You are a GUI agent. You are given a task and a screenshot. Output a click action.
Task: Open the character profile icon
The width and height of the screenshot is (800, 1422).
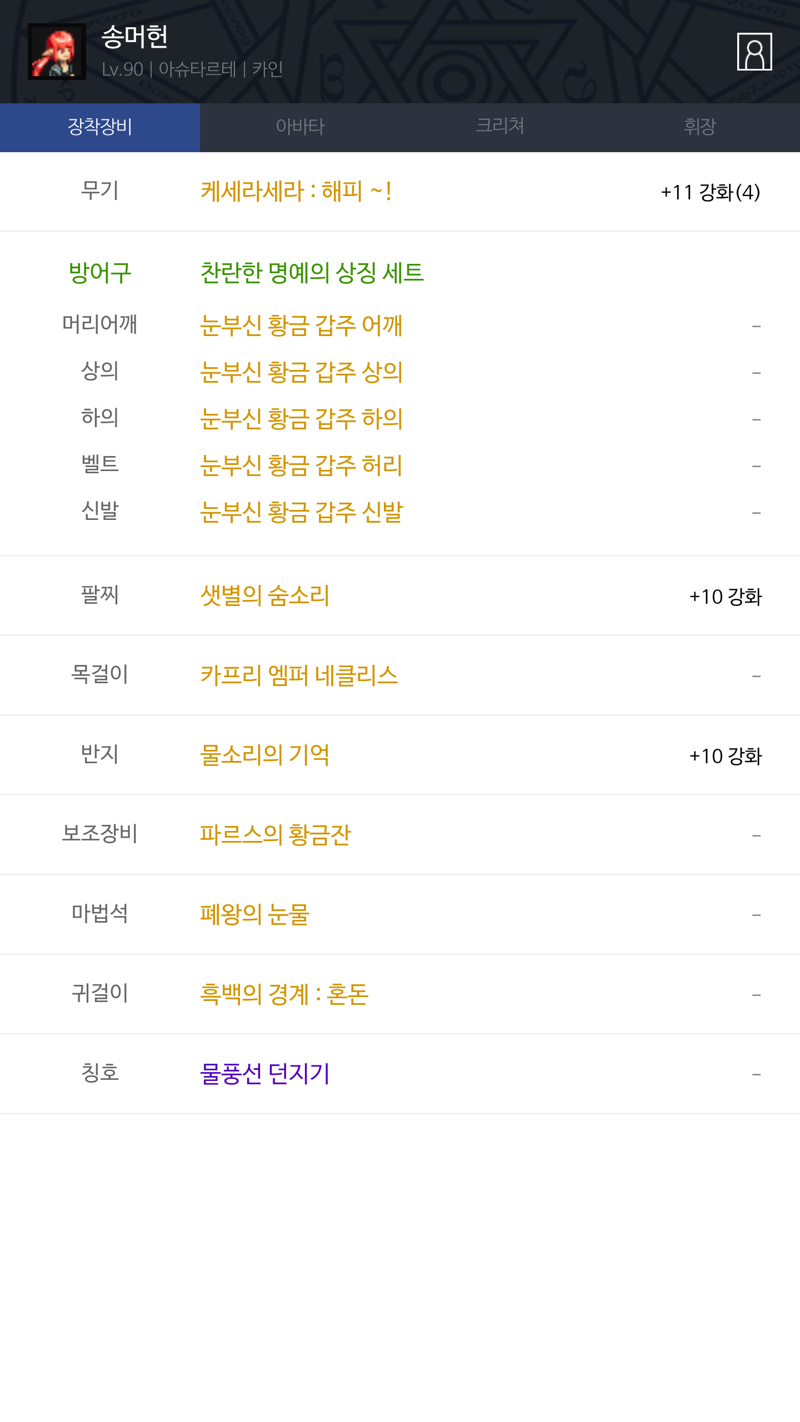(x=754, y=52)
